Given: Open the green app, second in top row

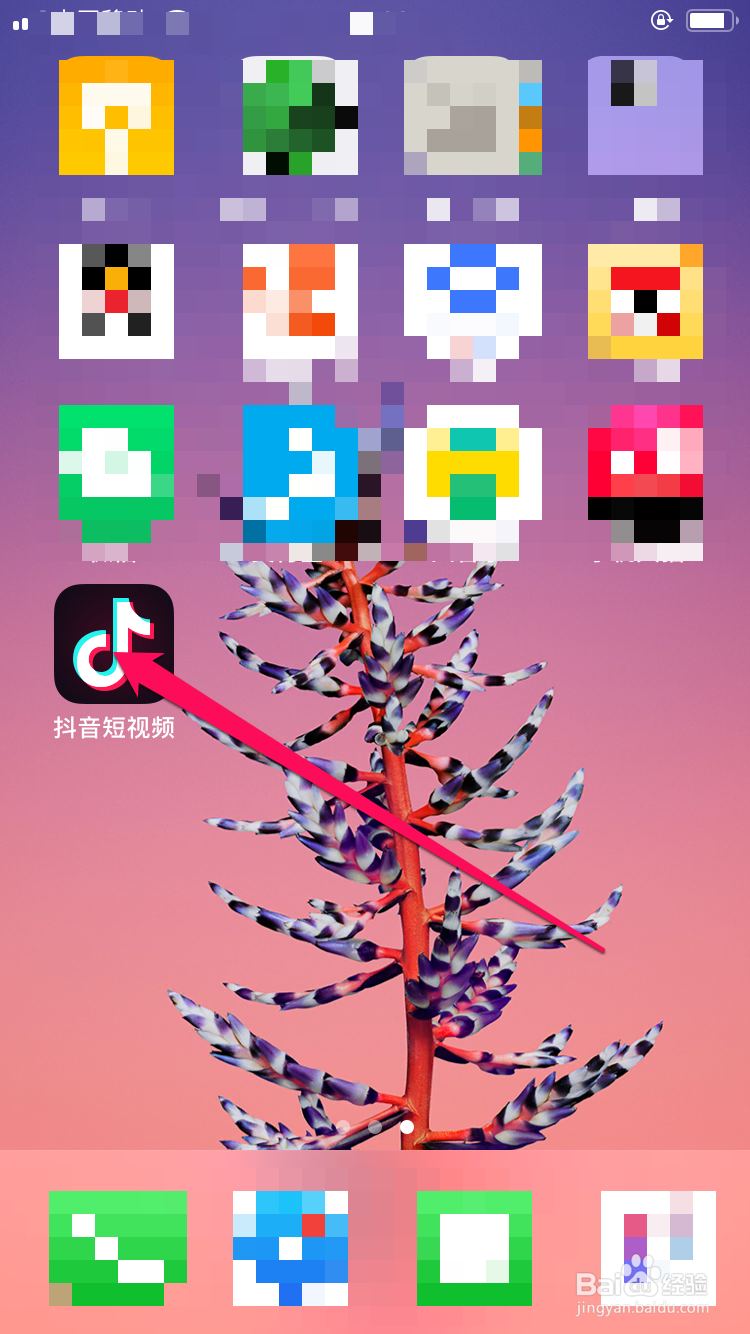Looking at the screenshot, I should point(300,115).
